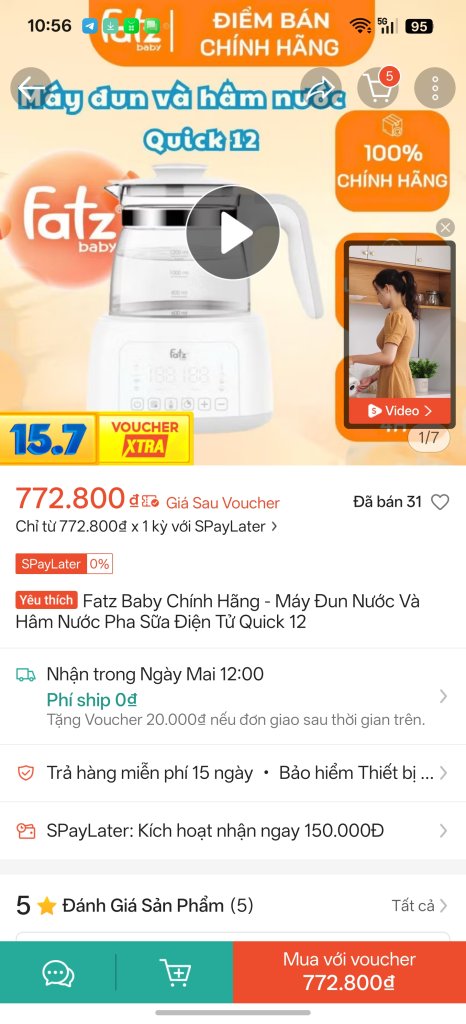Play the product video
The image size is (466, 1024).
tap(233, 233)
